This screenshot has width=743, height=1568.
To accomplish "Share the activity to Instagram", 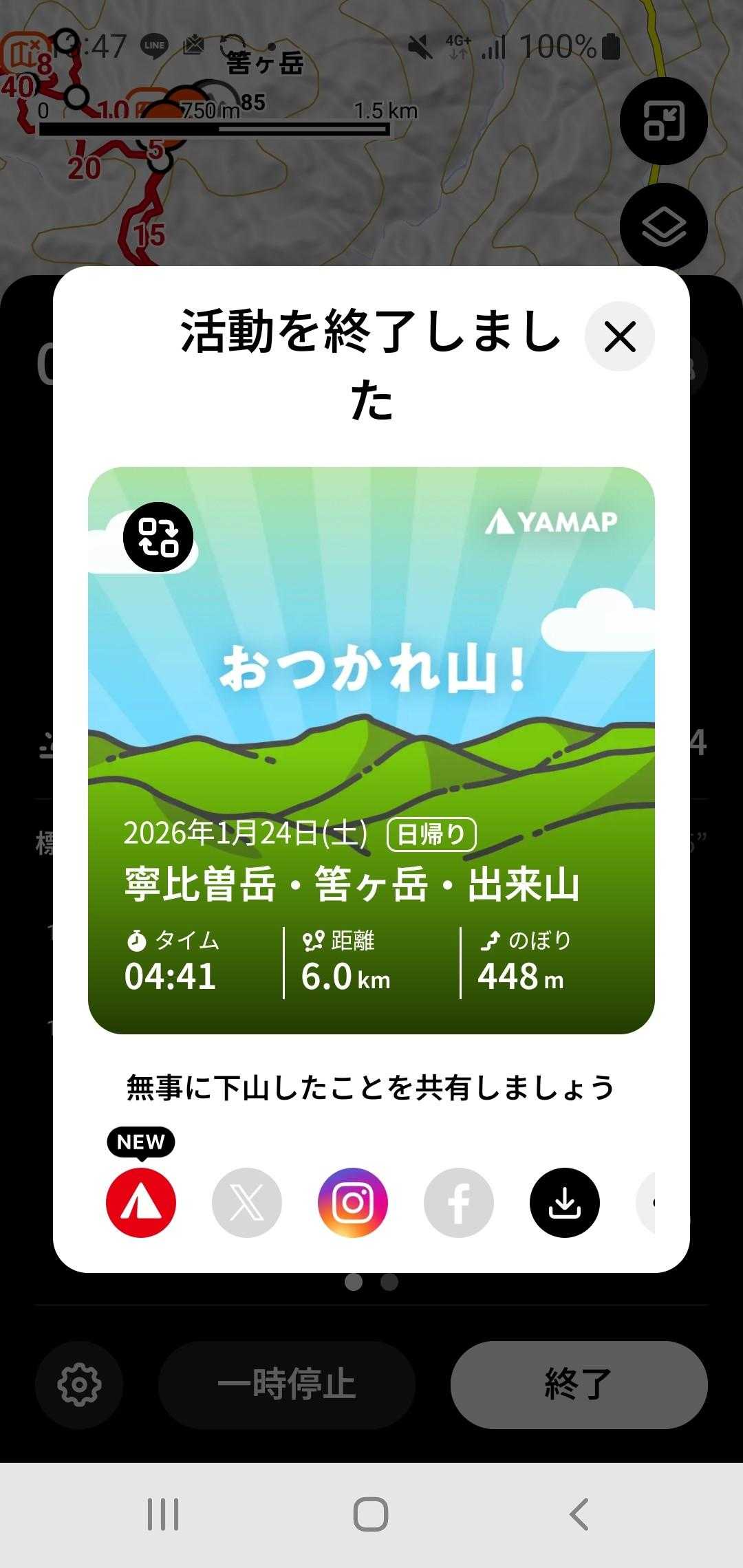I will click(353, 1203).
